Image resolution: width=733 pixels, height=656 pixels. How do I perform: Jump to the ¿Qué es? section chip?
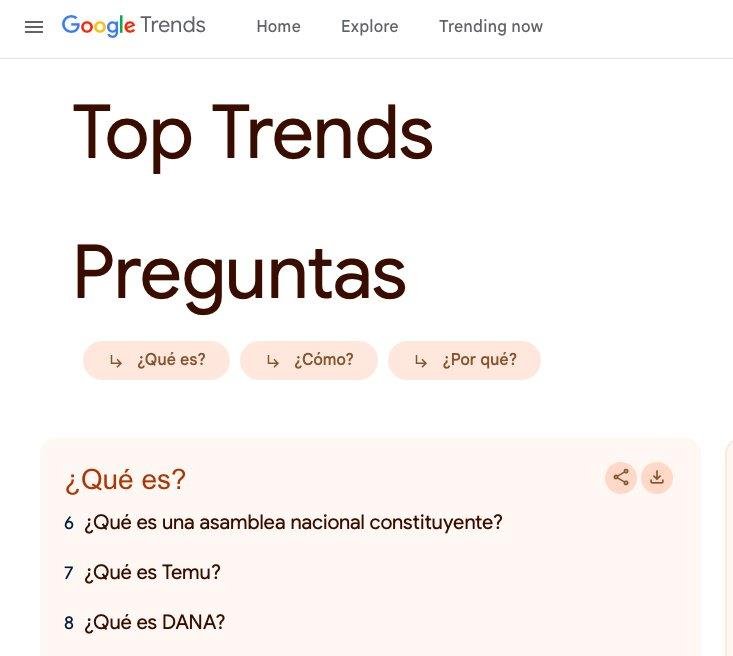[156, 360]
